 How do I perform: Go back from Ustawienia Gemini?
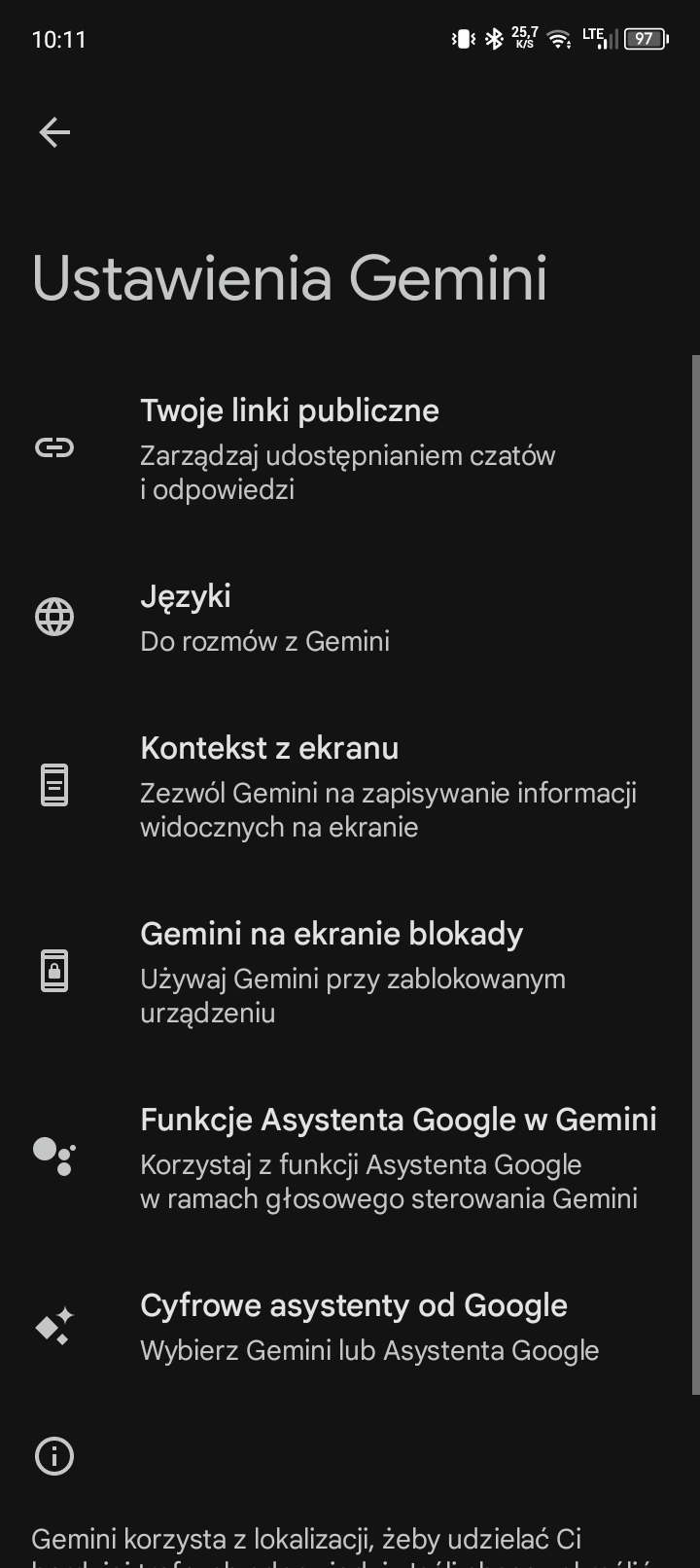54,132
